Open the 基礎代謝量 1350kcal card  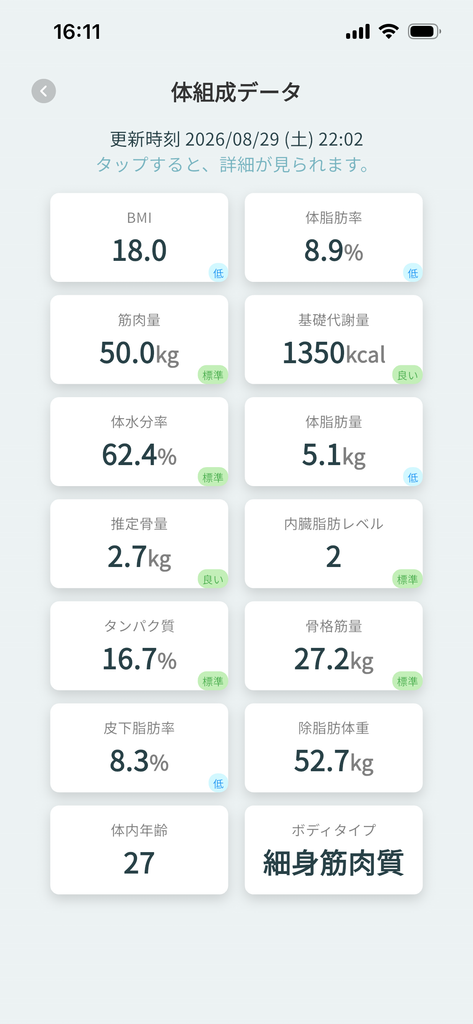tap(334, 340)
